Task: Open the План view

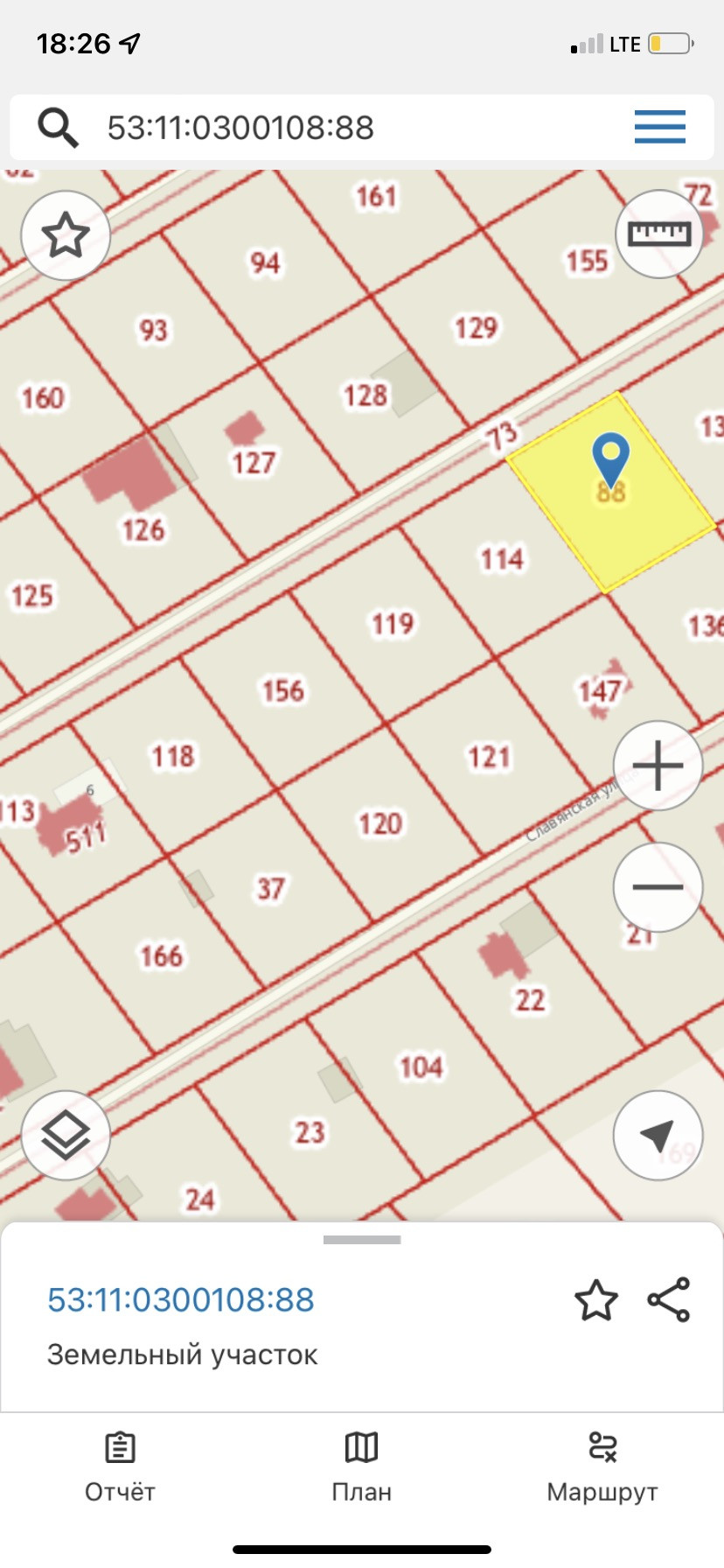Action: click(x=361, y=1467)
